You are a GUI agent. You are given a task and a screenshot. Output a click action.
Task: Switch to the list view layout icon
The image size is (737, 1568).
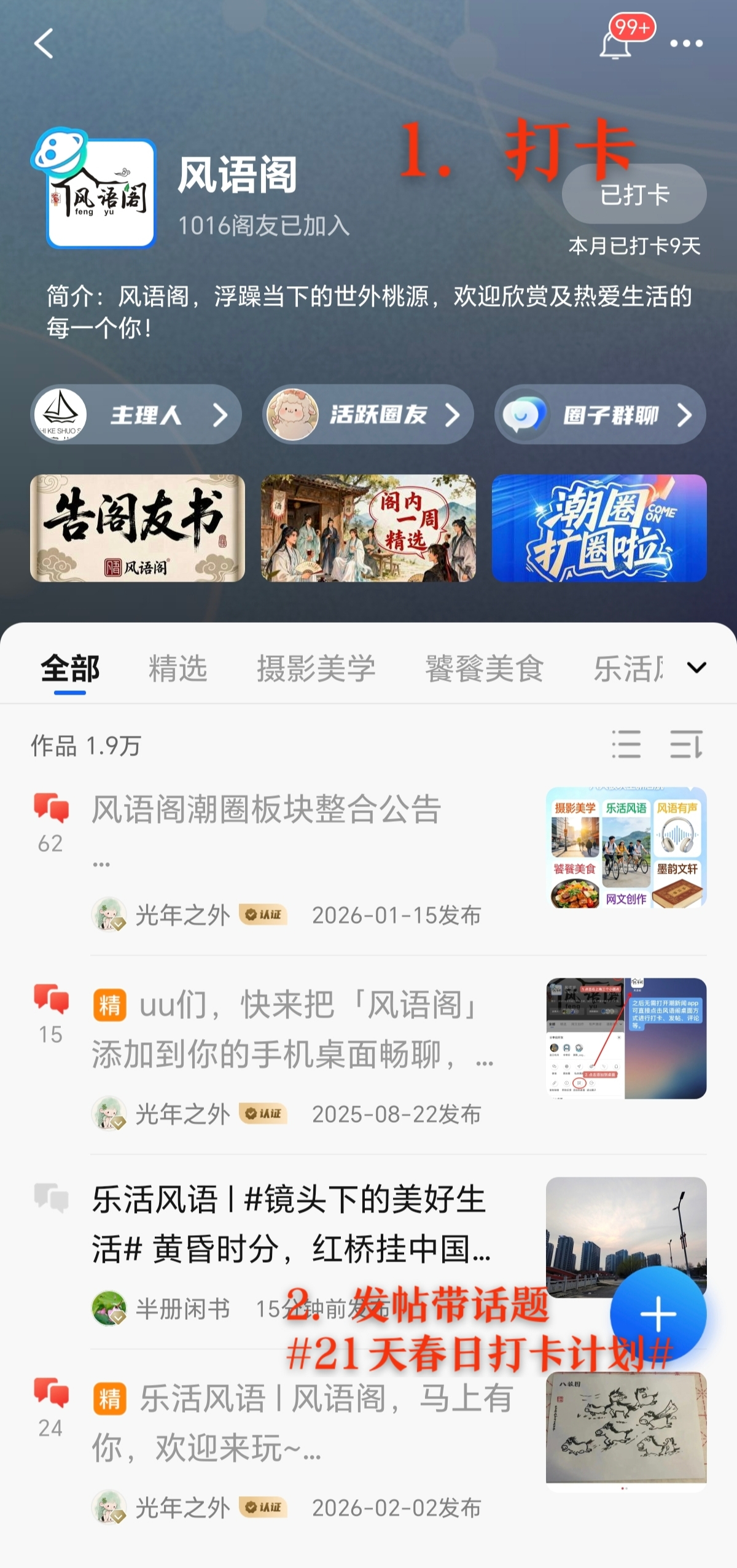pos(626,744)
